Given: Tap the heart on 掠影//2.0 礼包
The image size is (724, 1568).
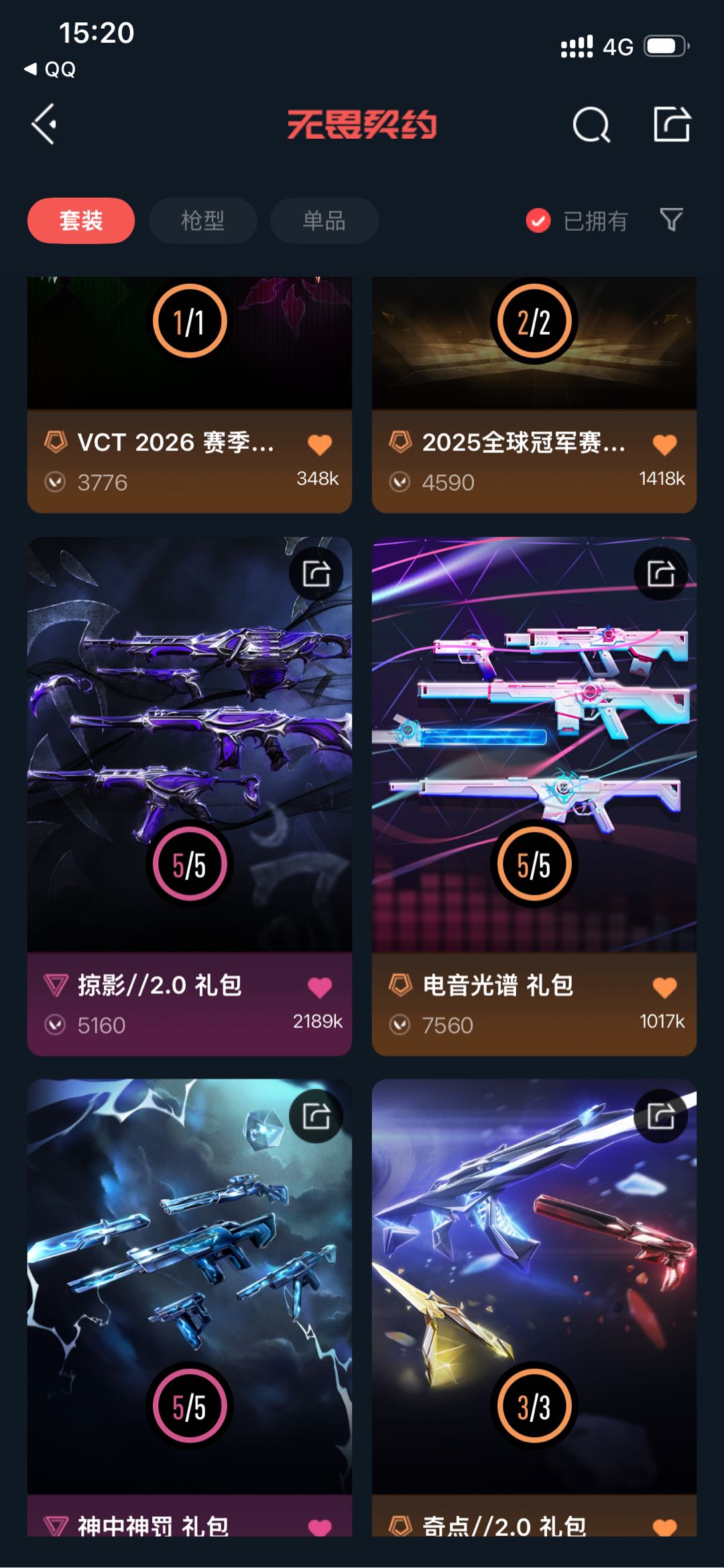Looking at the screenshot, I should click(320, 987).
